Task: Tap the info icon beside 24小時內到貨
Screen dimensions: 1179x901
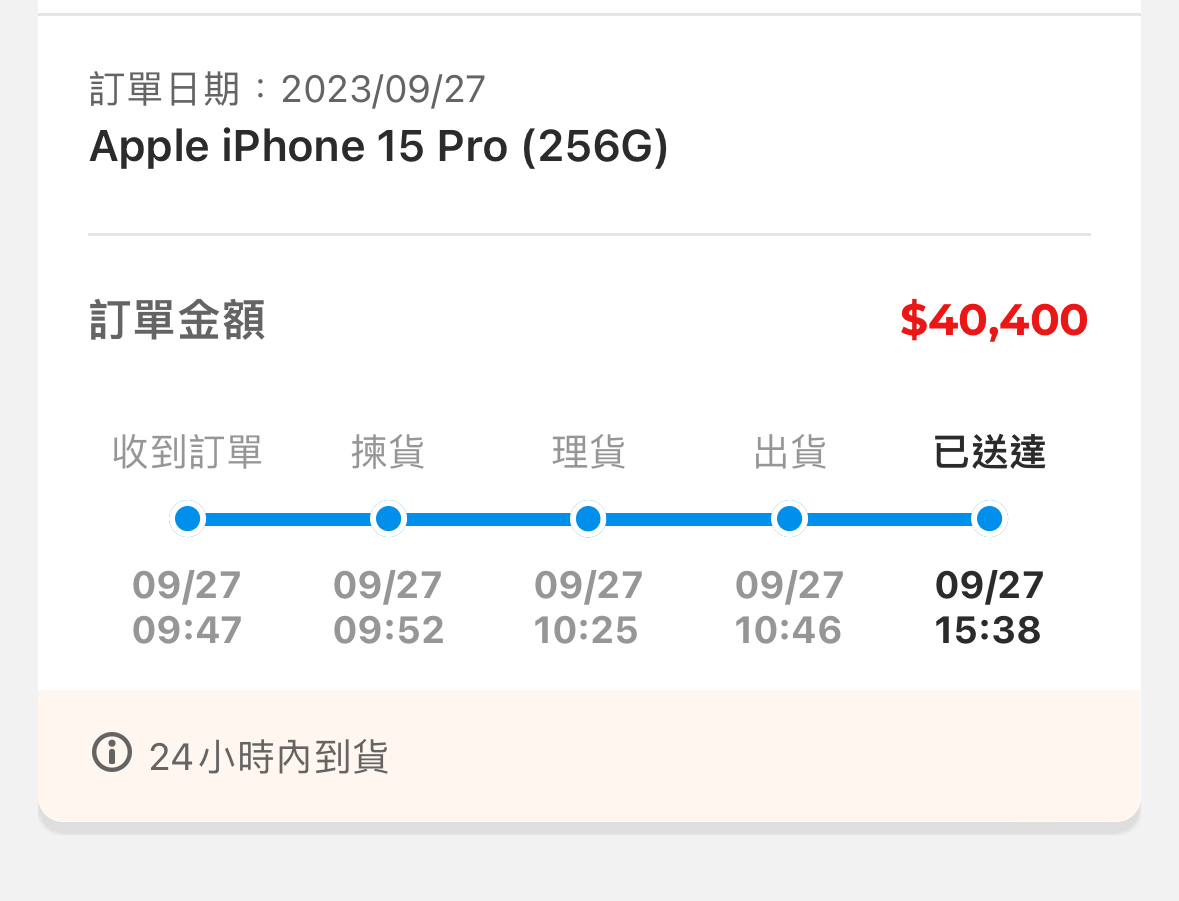Action: [112, 752]
